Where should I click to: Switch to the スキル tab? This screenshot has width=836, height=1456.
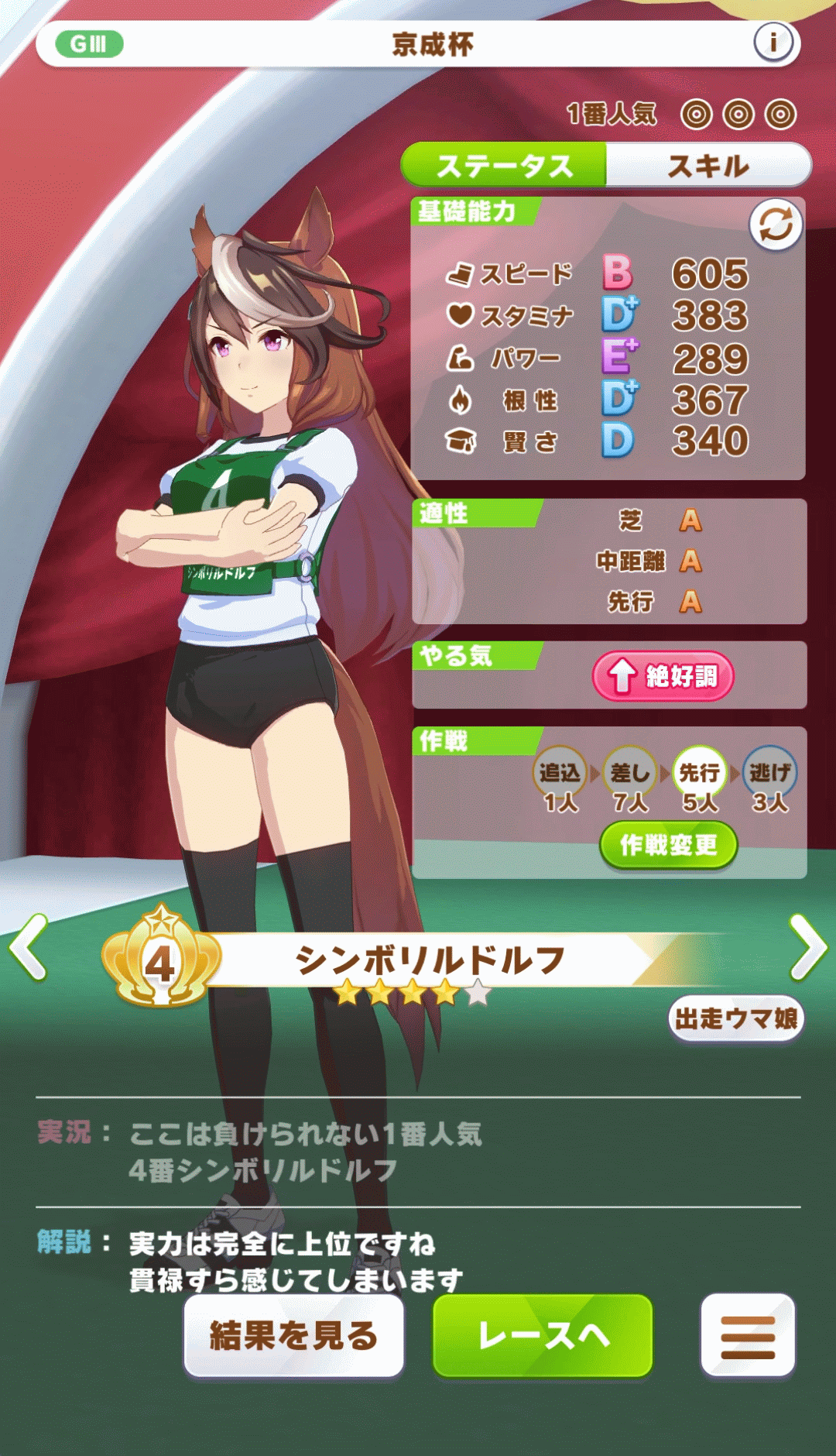pyautogui.click(x=708, y=166)
